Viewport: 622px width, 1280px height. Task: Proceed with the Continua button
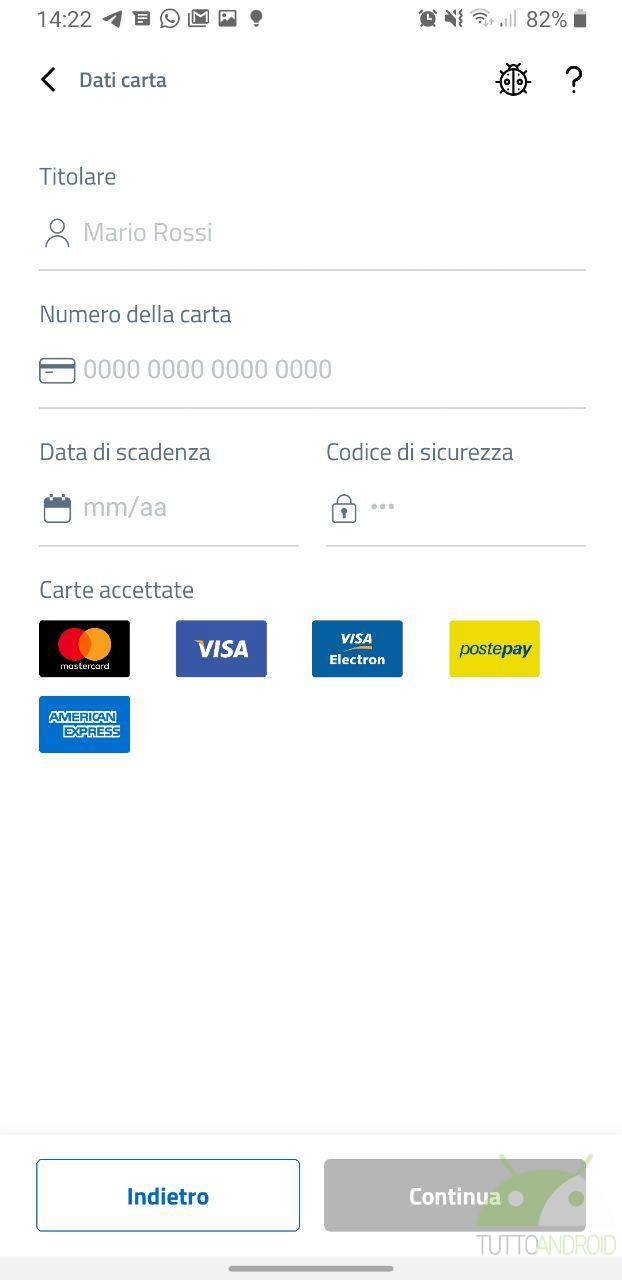[454, 1195]
